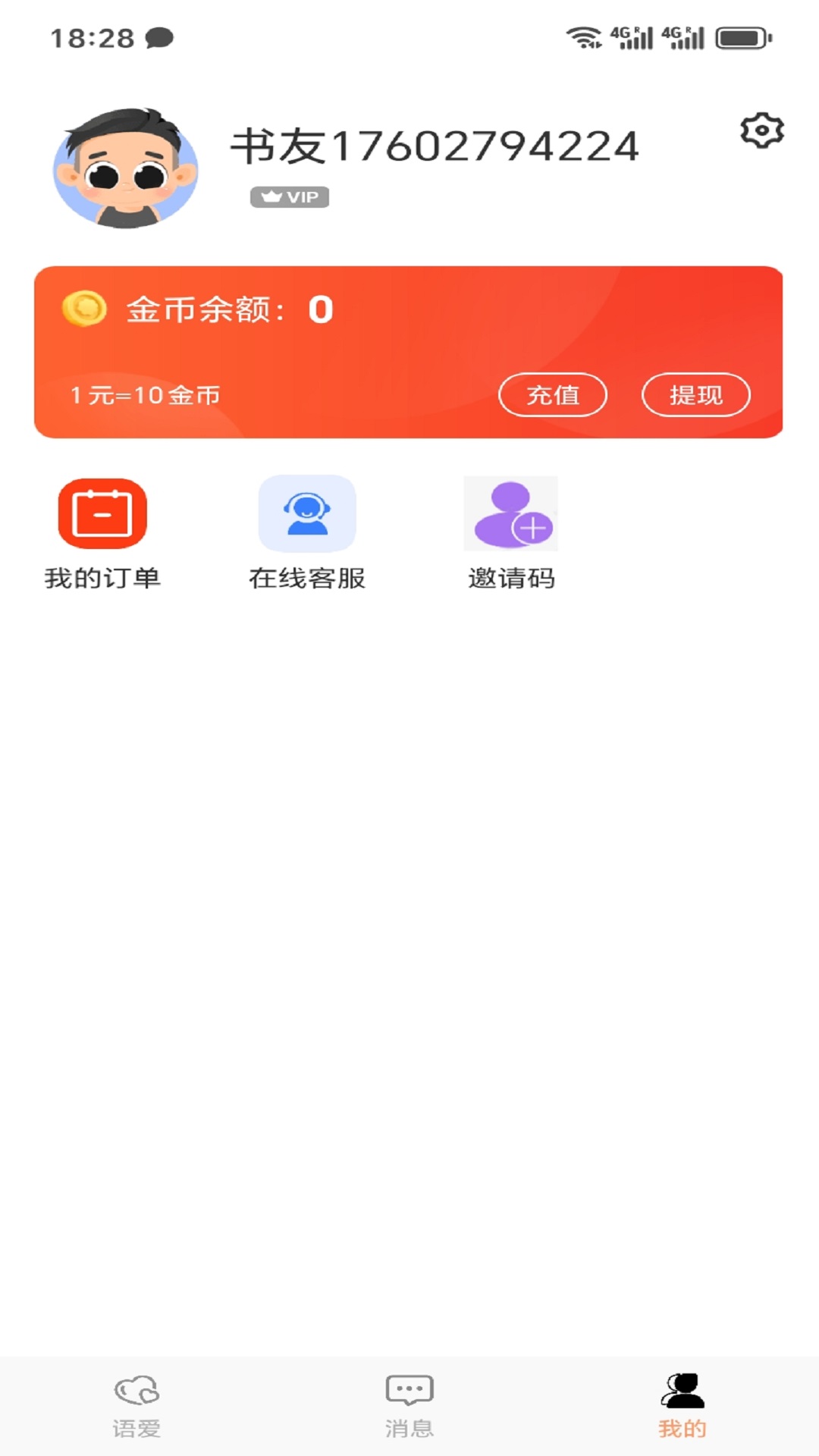The height and width of the screenshot is (1456, 819).
Task: Switch to the 消息 messages tab
Action: (x=409, y=1406)
